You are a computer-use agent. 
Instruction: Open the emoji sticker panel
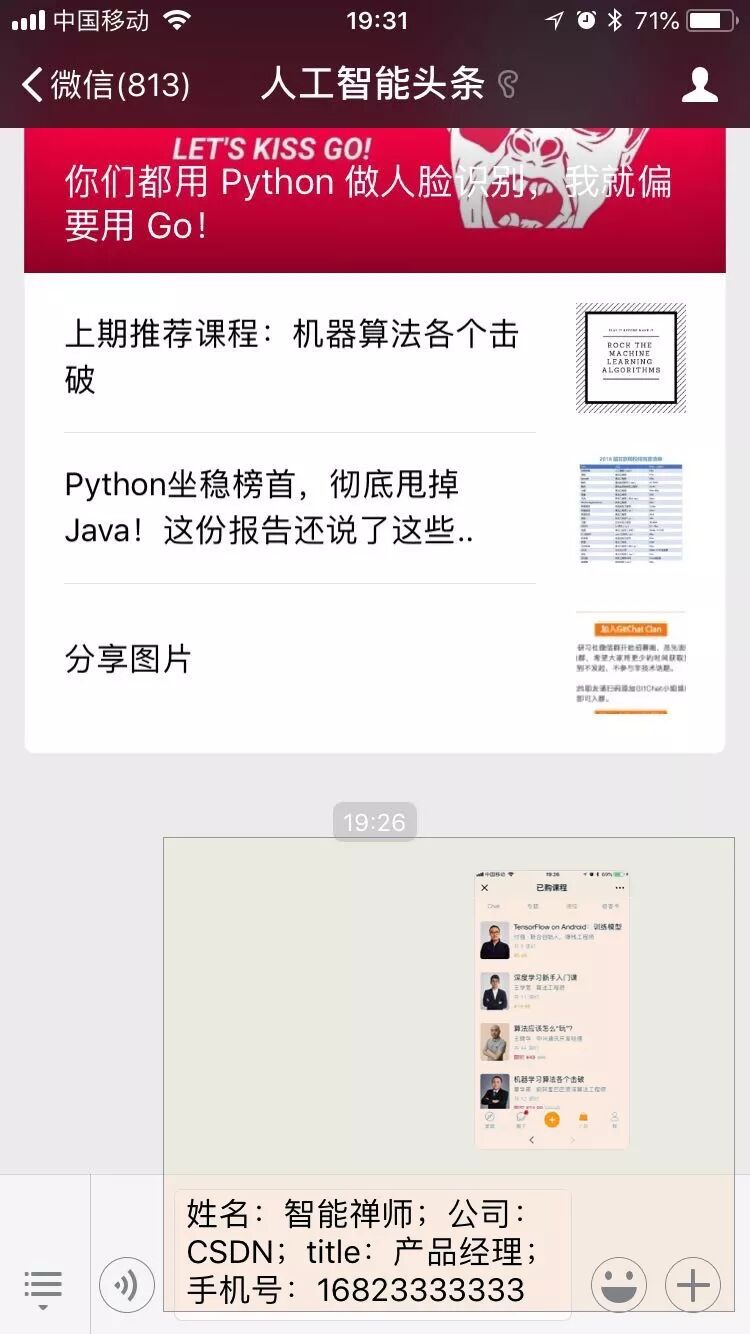[x=619, y=1285]
